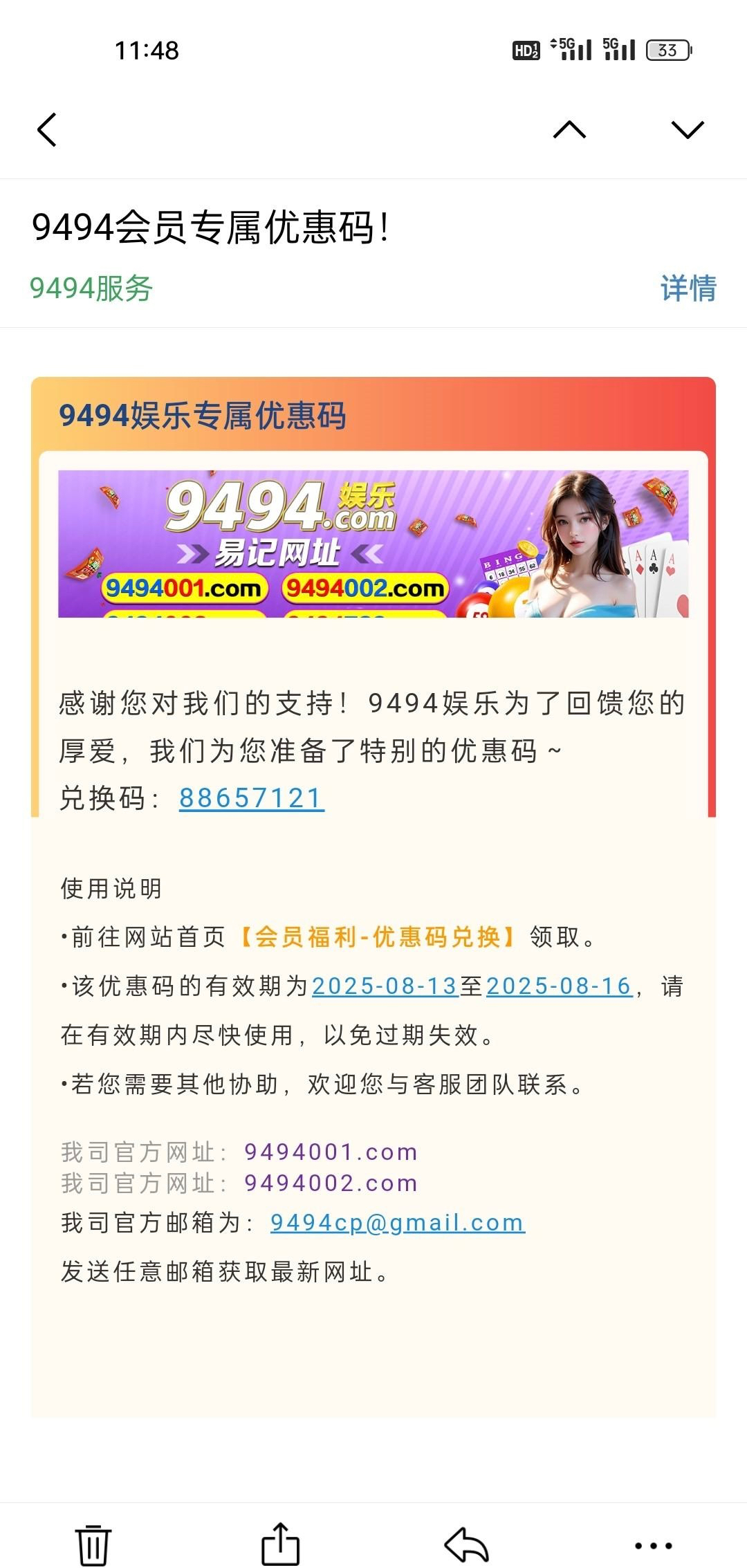Image resolution: width=747 pixels, height=1568 pixels.
Task: Tap the date link 2025-08-13
Action: point(385,986)
